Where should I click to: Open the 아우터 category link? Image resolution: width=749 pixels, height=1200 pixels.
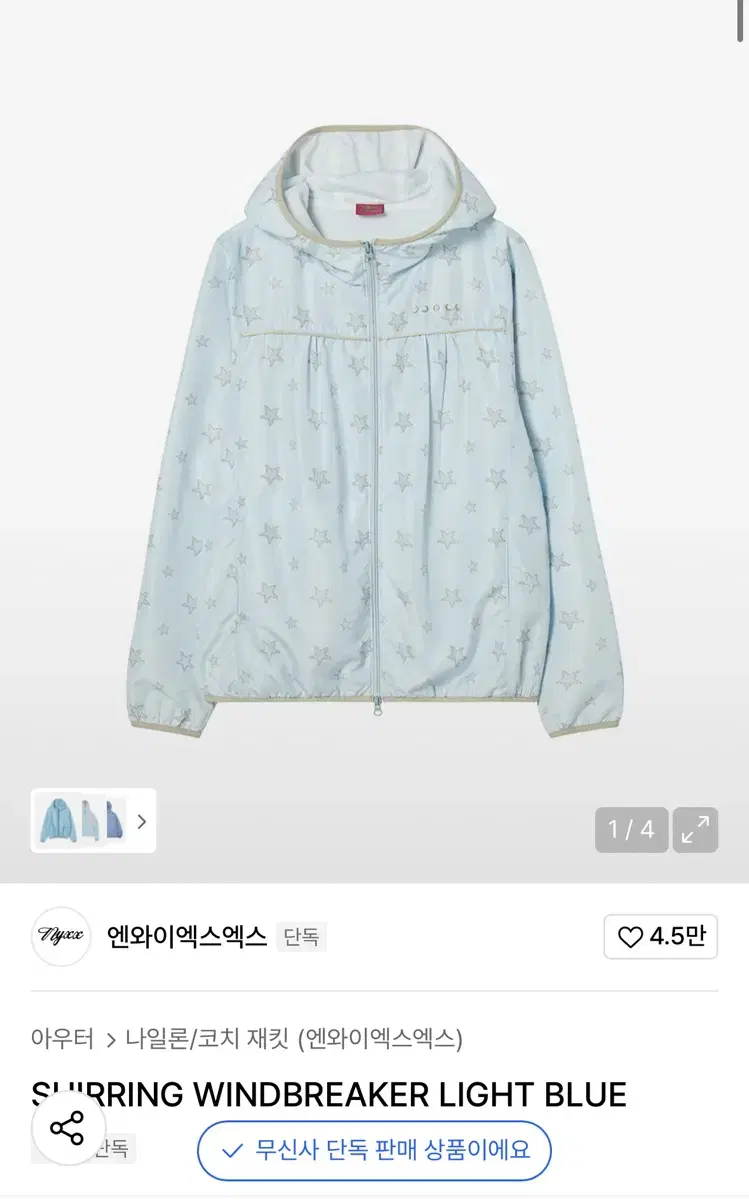pyautogui.click(x=62, y=1040)
